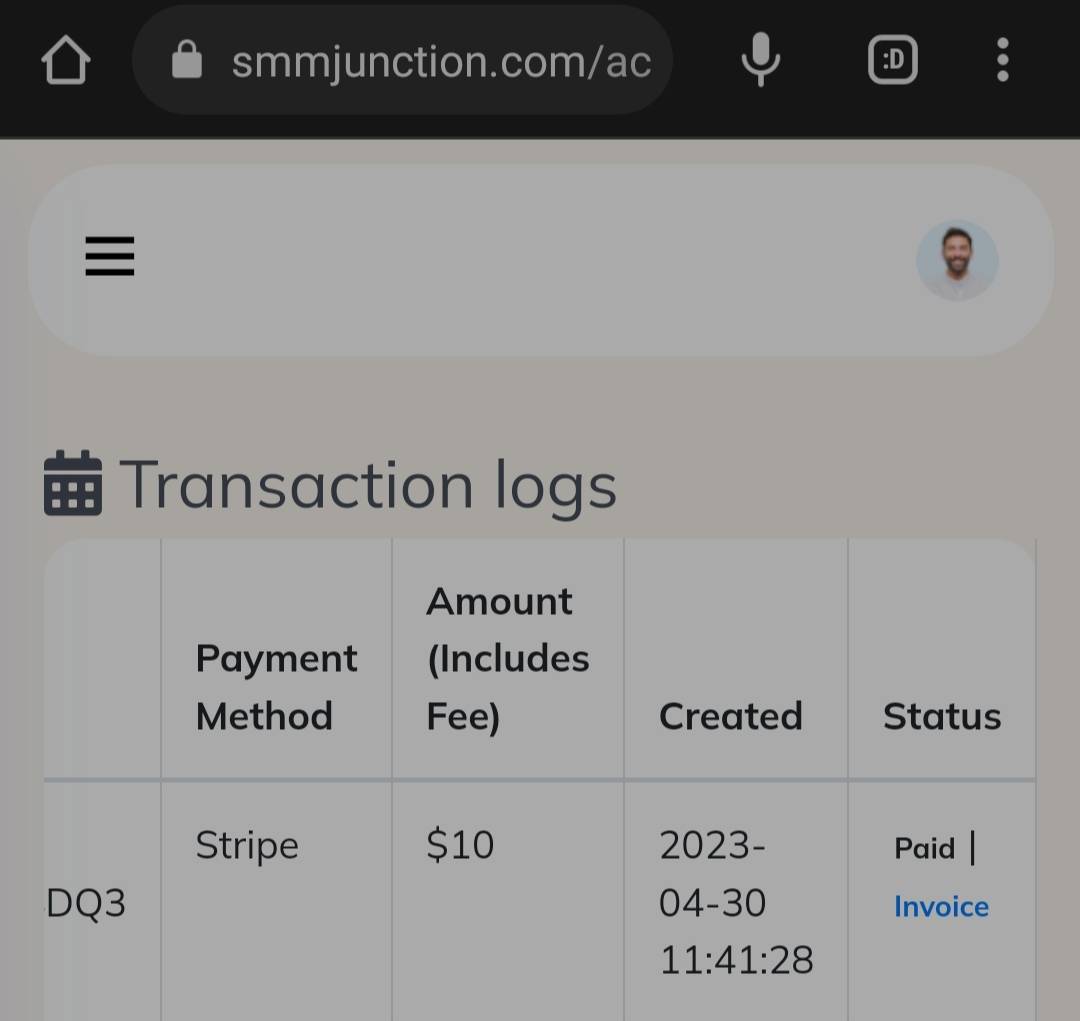The image size is (1080, 1021).
Task: Open the hamburger navigation menu
Action: point(110,256)
